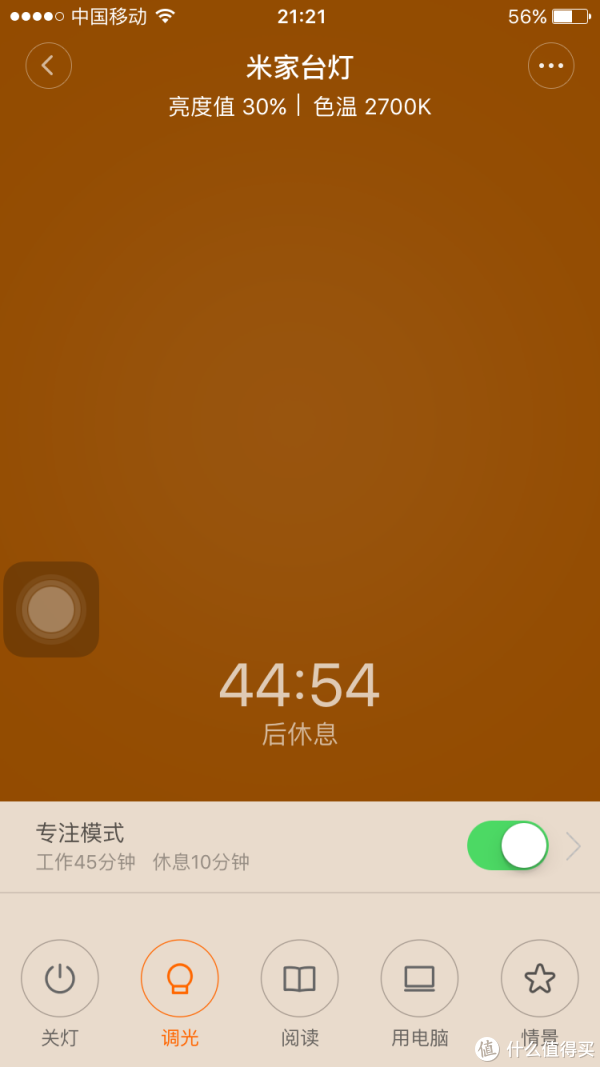
Task: Turn off the 专注模式 switch
Action: (508, 845)
